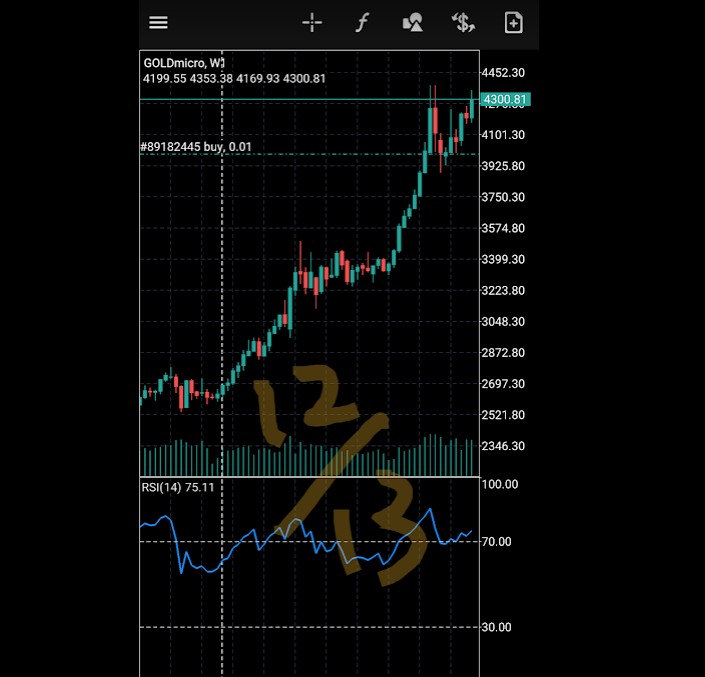The width and height of the screenshot is (705, 677).
Task: Open the hamburger navigation menu
Action: tap(158, 23)
